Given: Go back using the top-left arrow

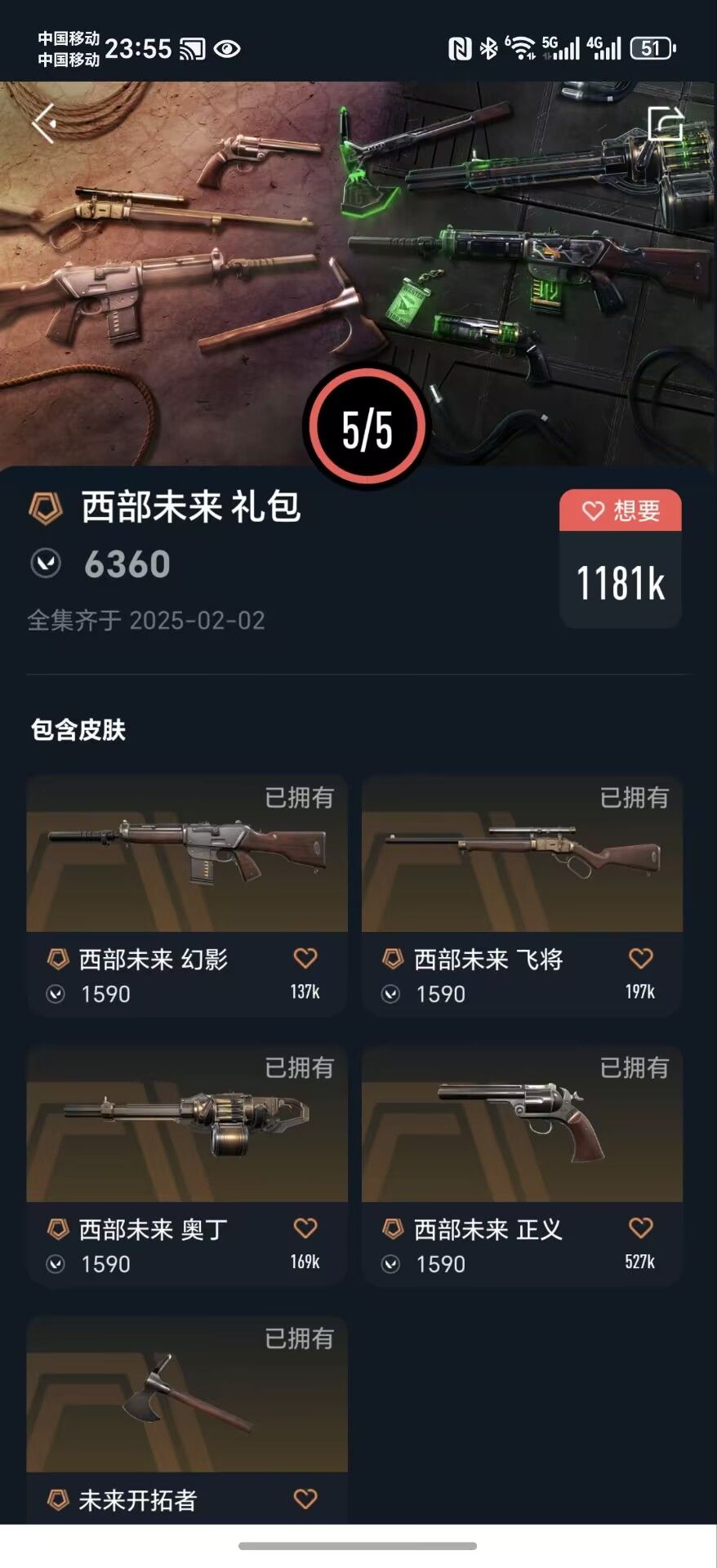Looking at the screenshot, I should click(43, 123).
